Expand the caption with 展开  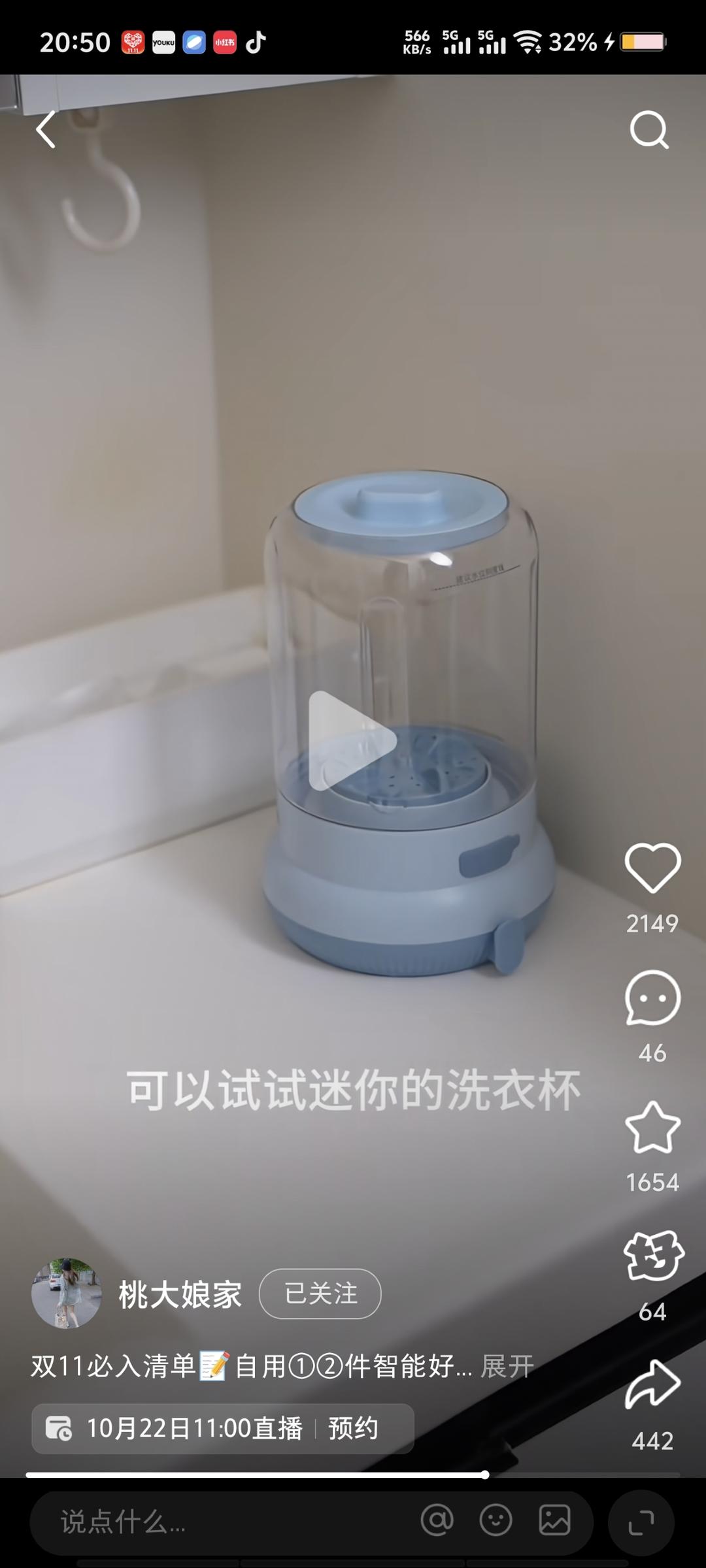(507, 1366)
